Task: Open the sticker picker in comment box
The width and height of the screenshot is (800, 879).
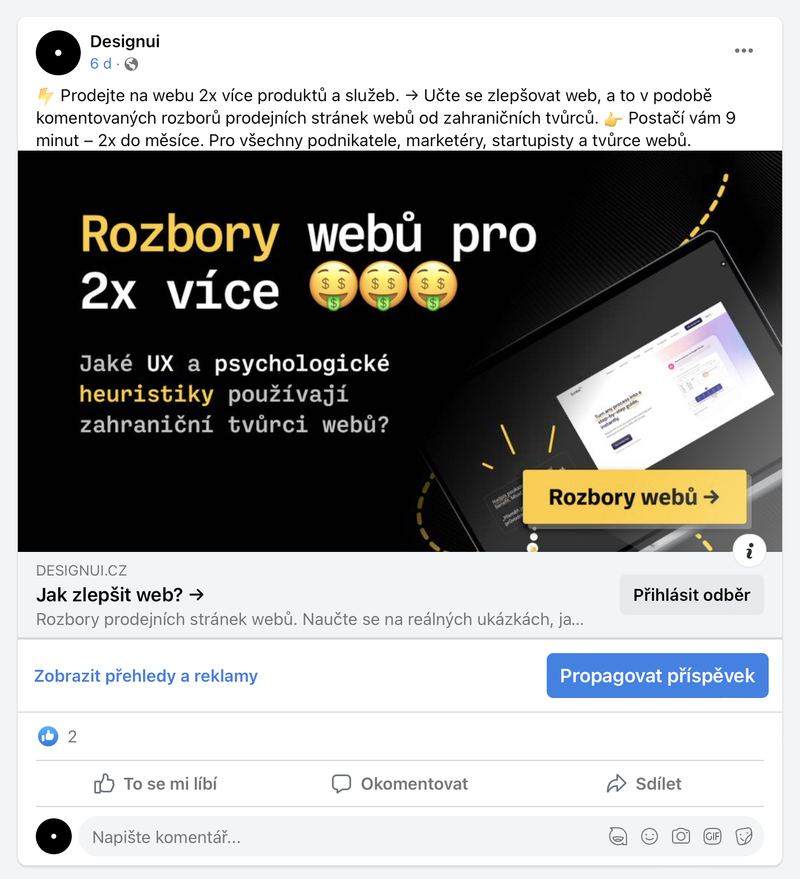Action: 743,837
